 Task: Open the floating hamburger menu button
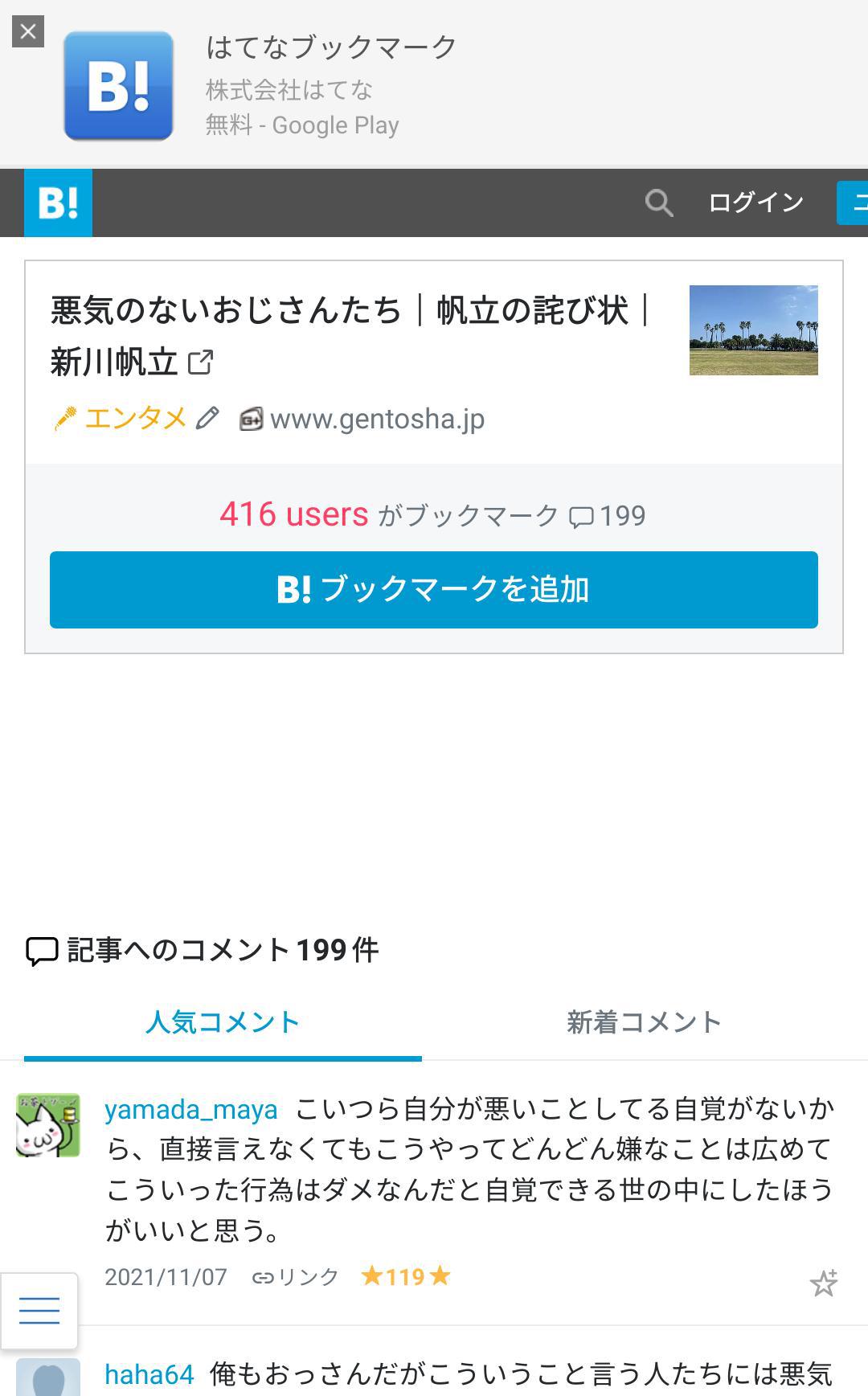(39, 1311)
